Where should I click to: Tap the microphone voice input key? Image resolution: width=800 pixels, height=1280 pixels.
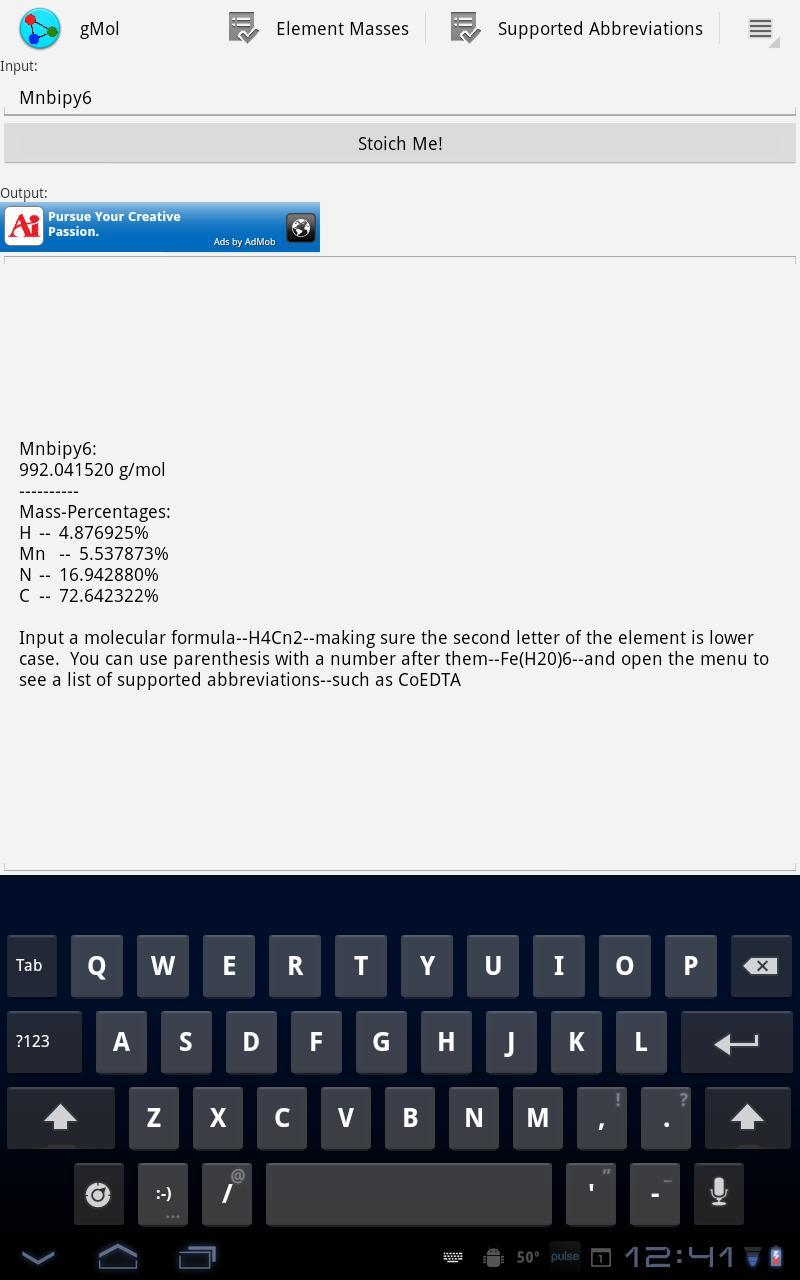point(718,1192)
